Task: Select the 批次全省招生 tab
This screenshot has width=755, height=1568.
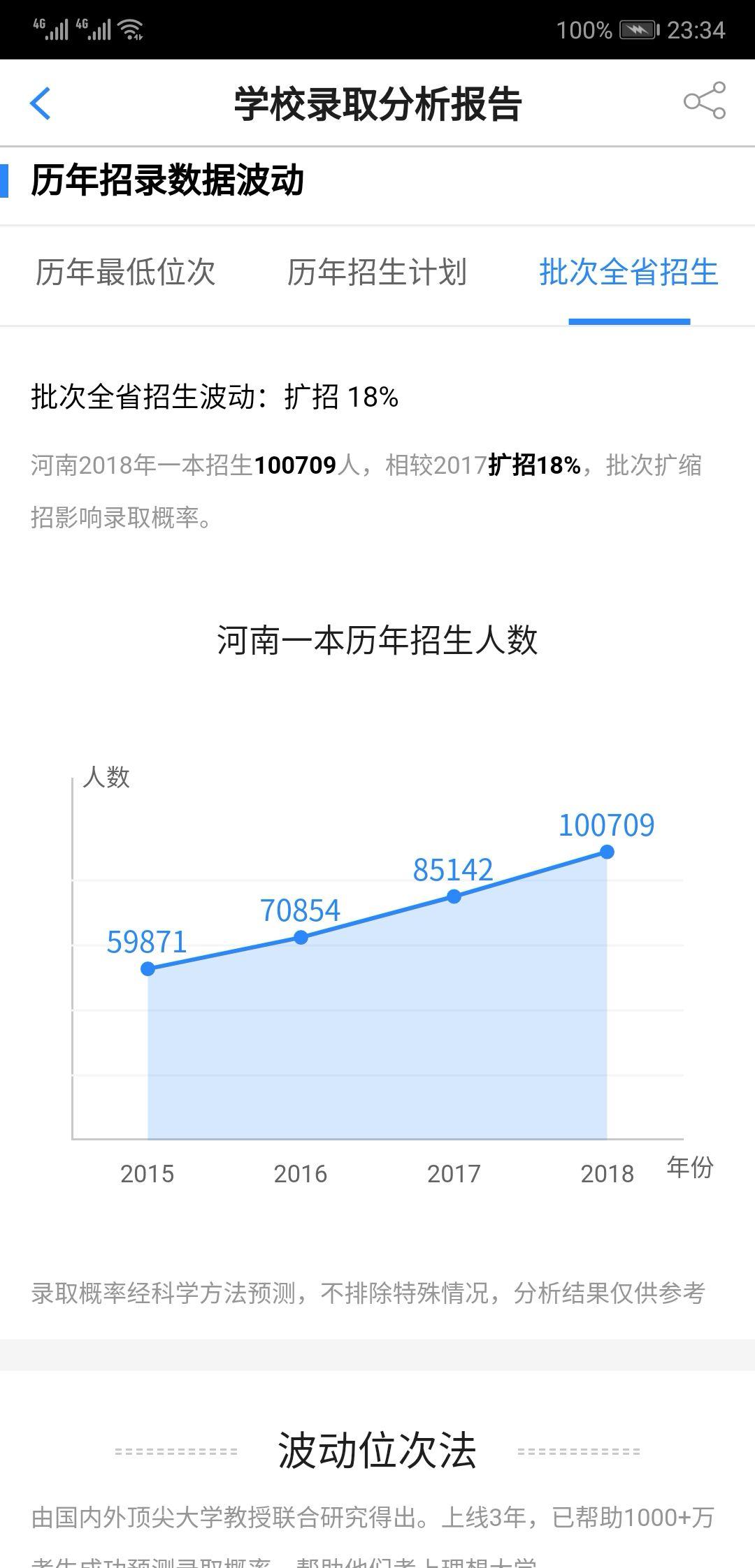Action: [628, 273]
